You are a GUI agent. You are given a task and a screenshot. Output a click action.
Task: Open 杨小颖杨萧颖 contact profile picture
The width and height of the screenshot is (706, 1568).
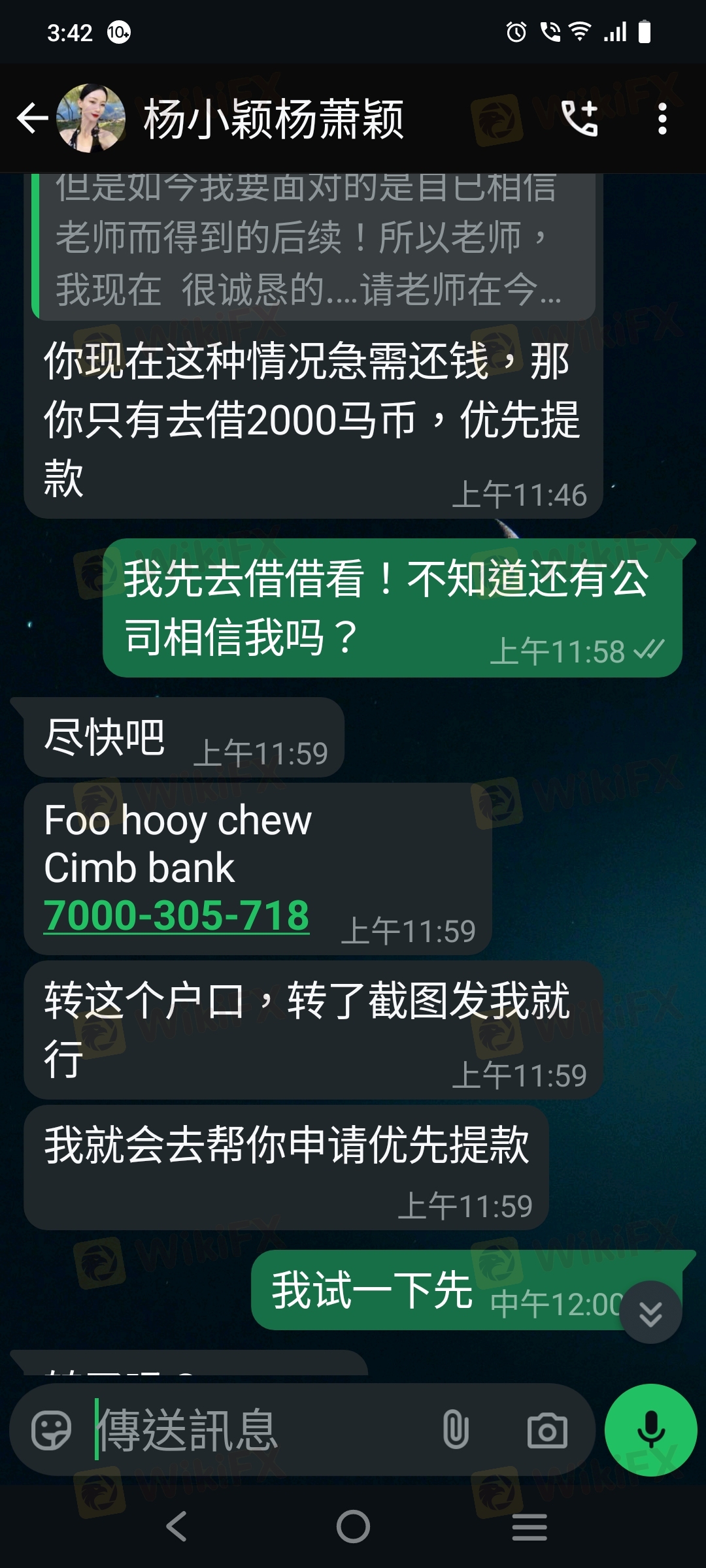[x=91, y=118]
